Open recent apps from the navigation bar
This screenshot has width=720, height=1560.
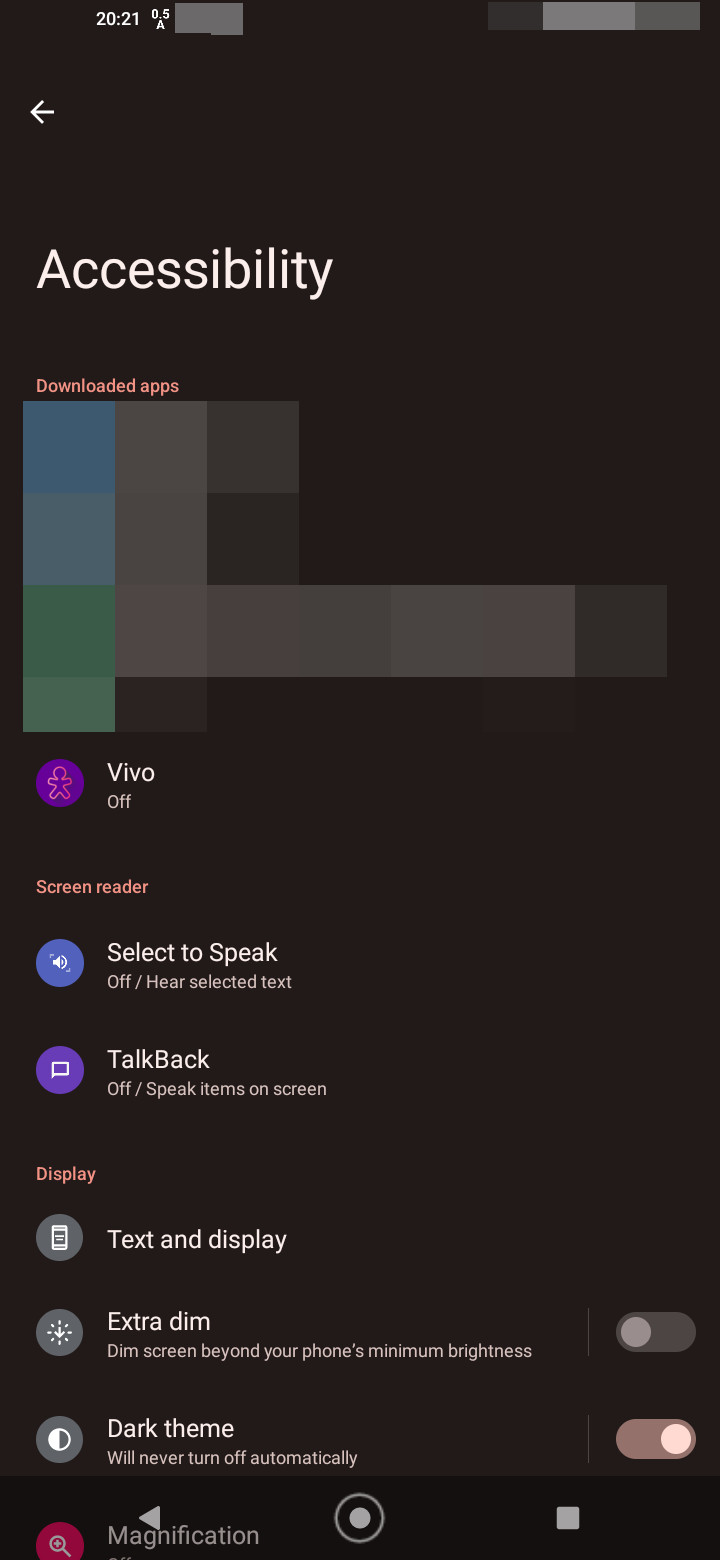[568, 1518]
